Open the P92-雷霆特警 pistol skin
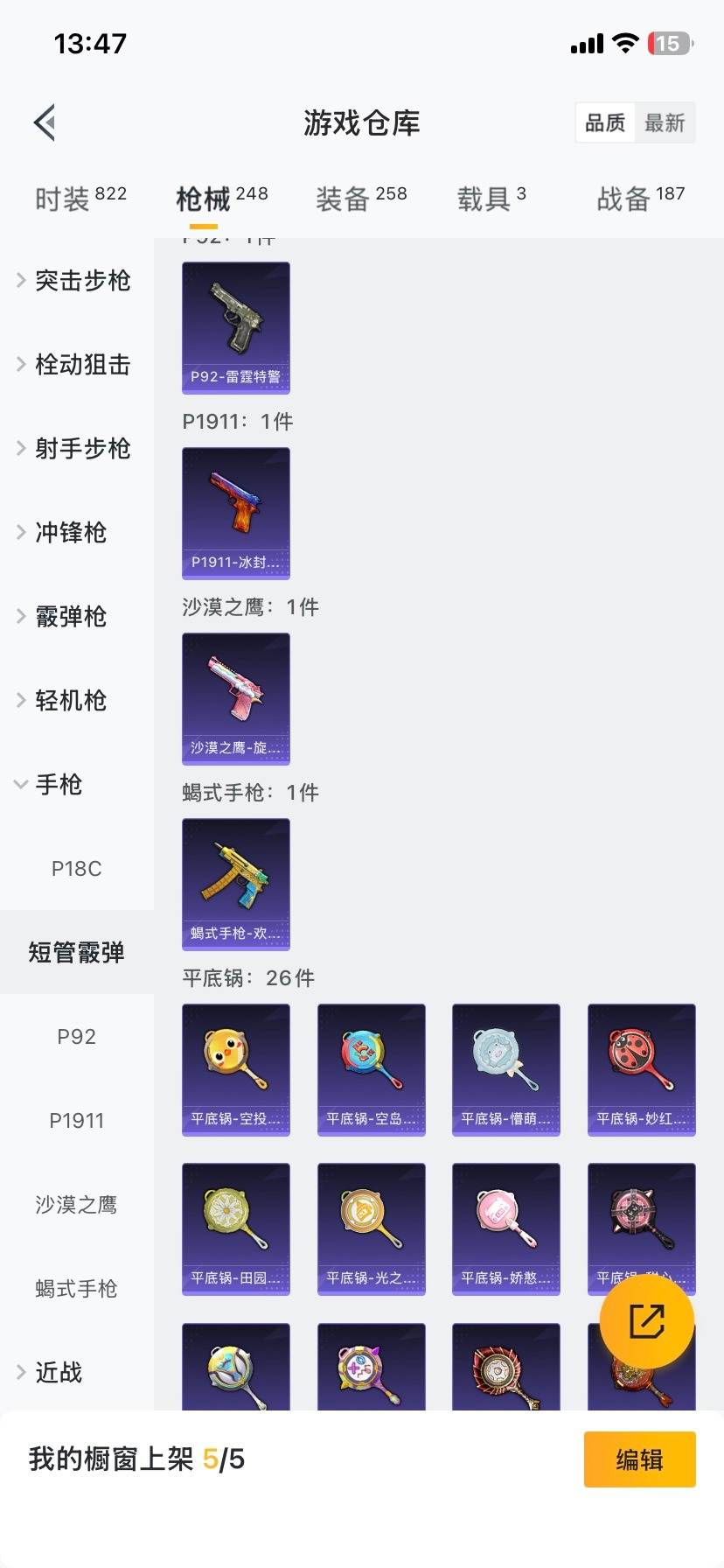Image resolution: width=724 pixels, height=1568 pixels. (235, 328)
